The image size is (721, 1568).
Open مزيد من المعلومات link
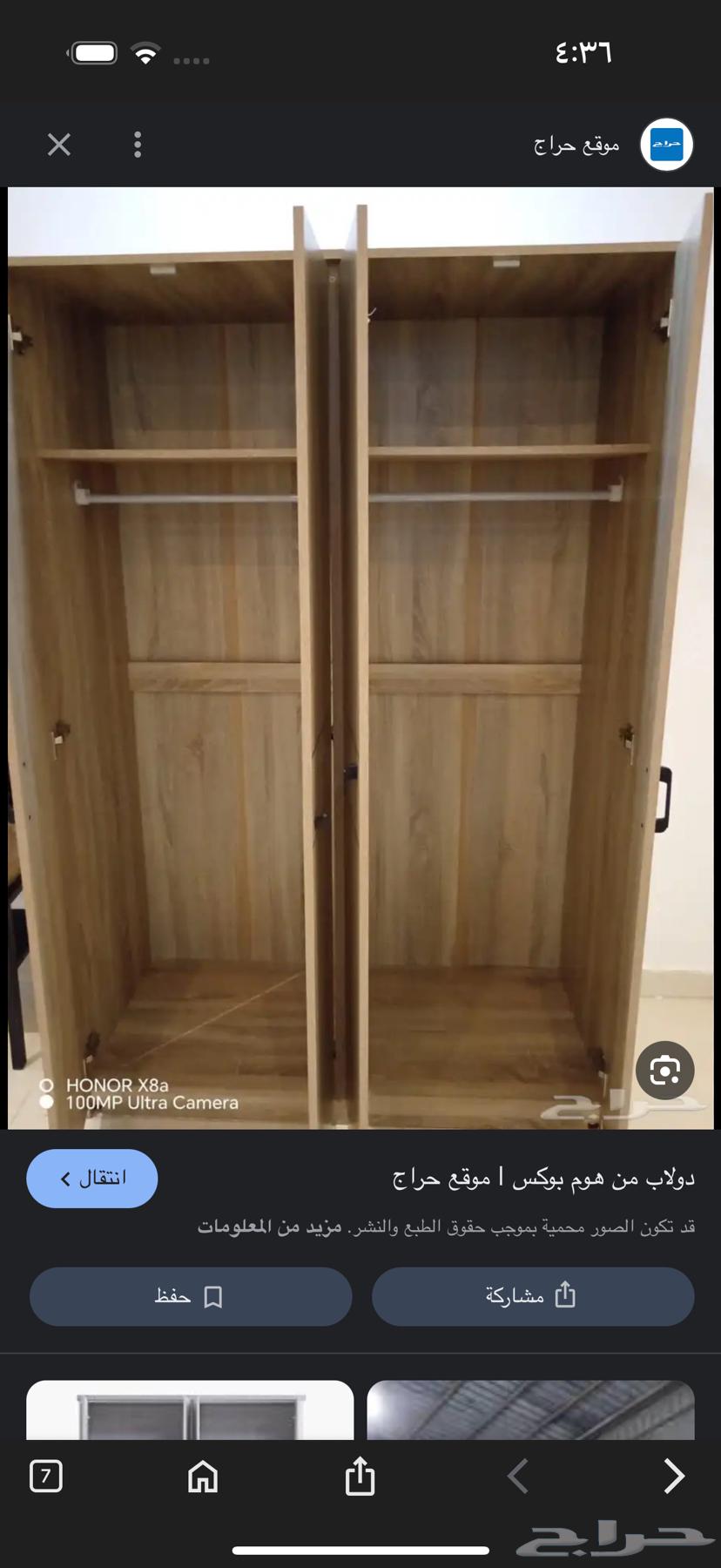[x=270, y=1227]
